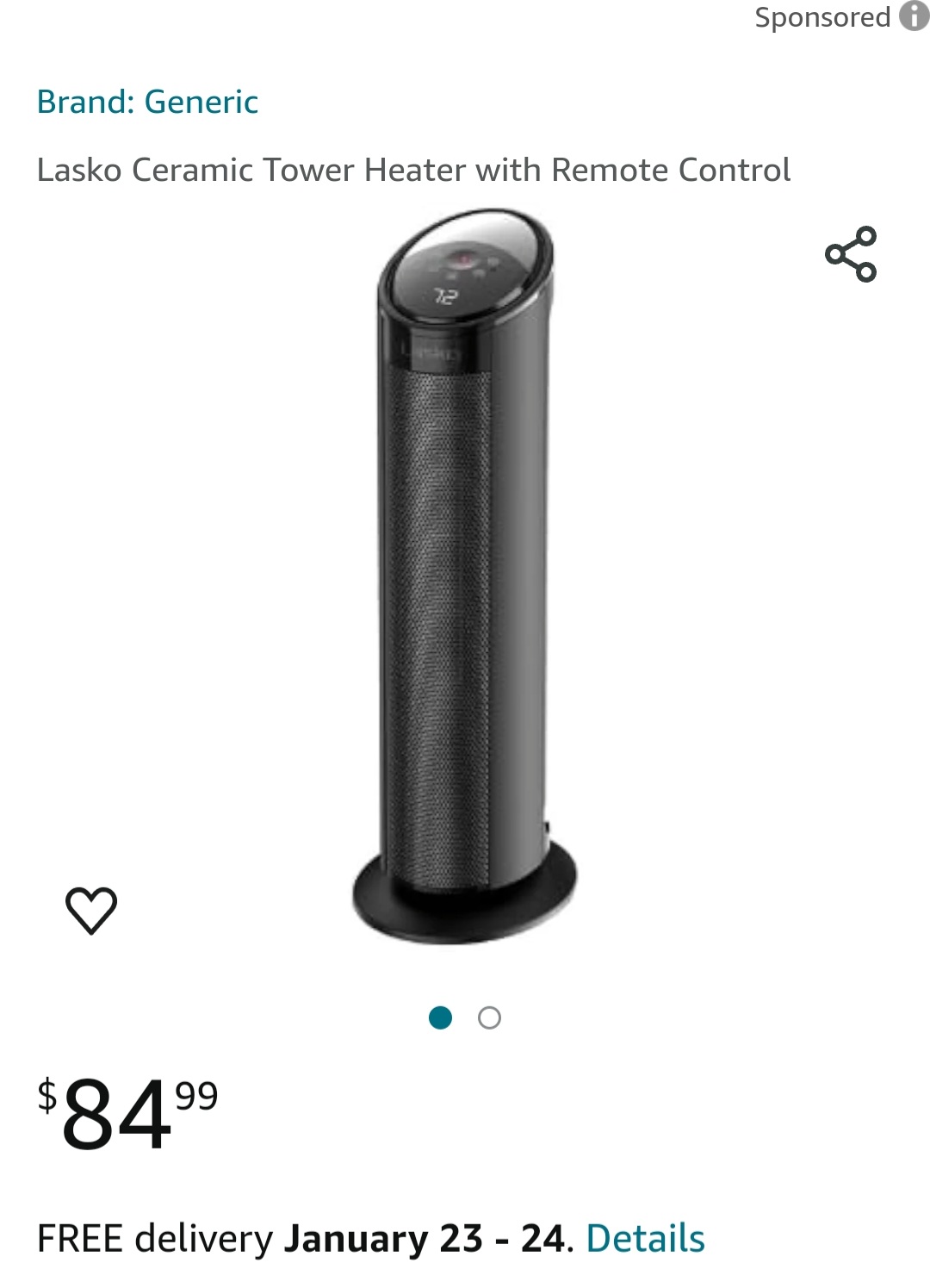
Task: Select the second image page dot
Action: [x=489, y=1017]
